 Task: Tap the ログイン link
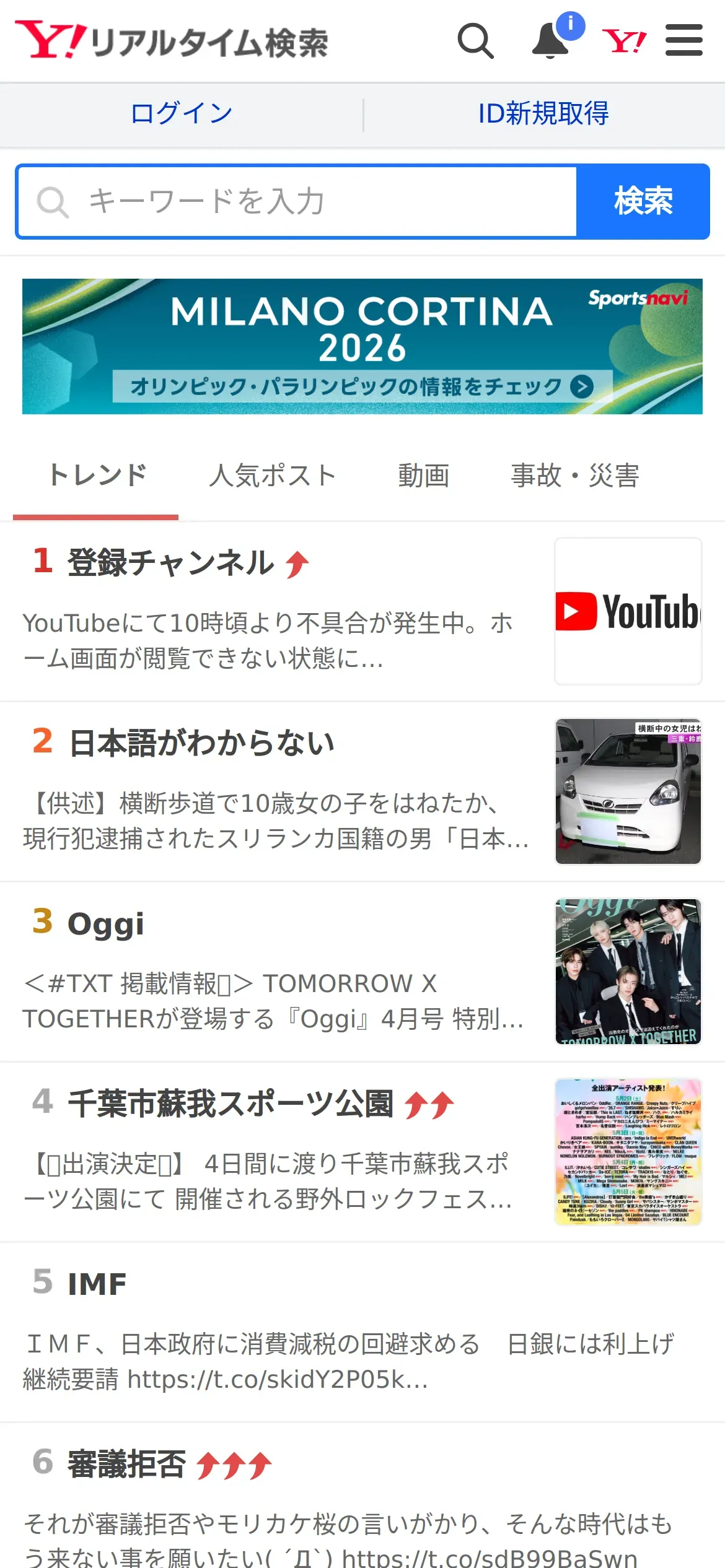click(181, 114)
